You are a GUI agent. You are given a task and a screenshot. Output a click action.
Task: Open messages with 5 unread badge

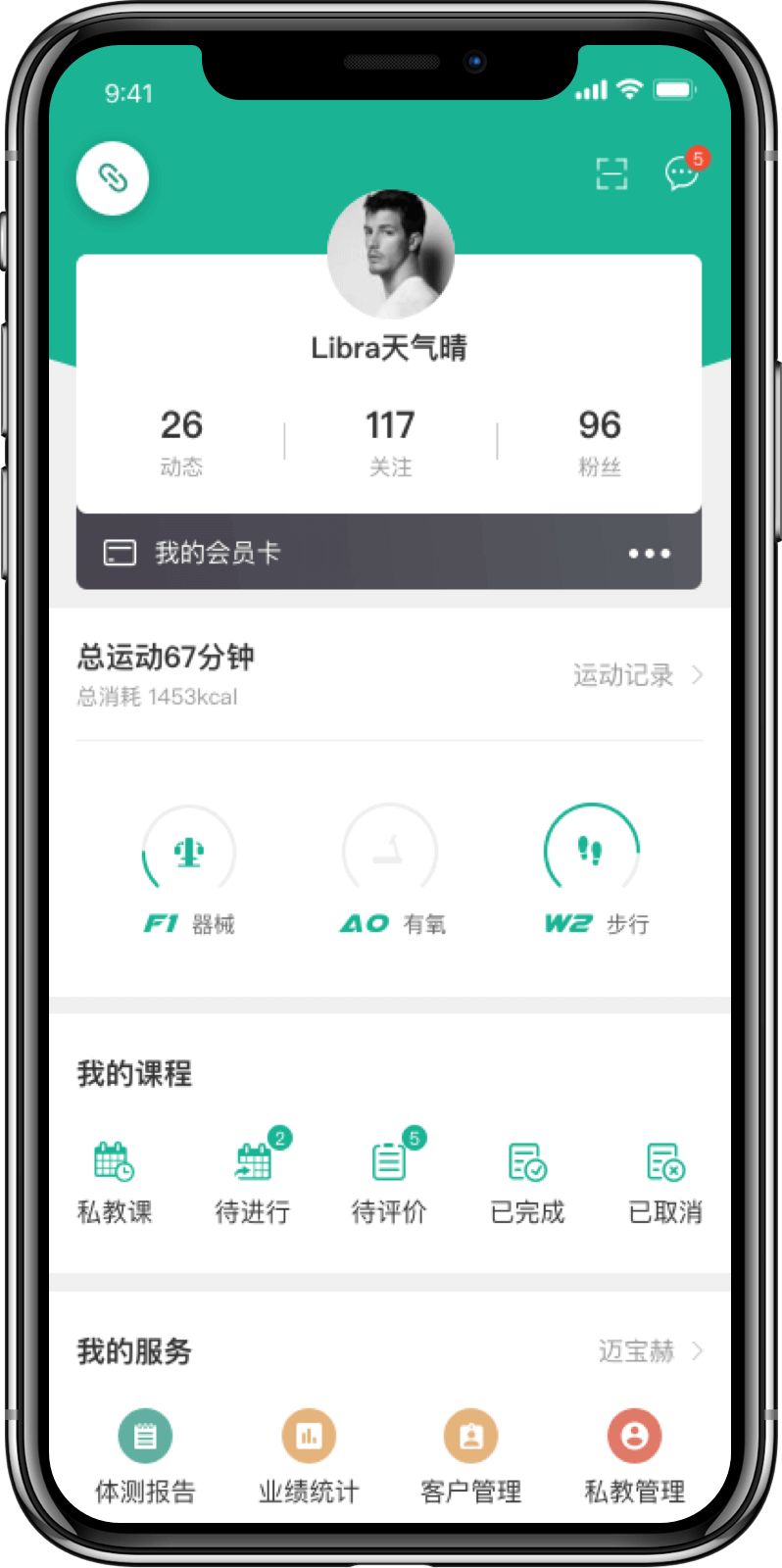coord(682,173)
